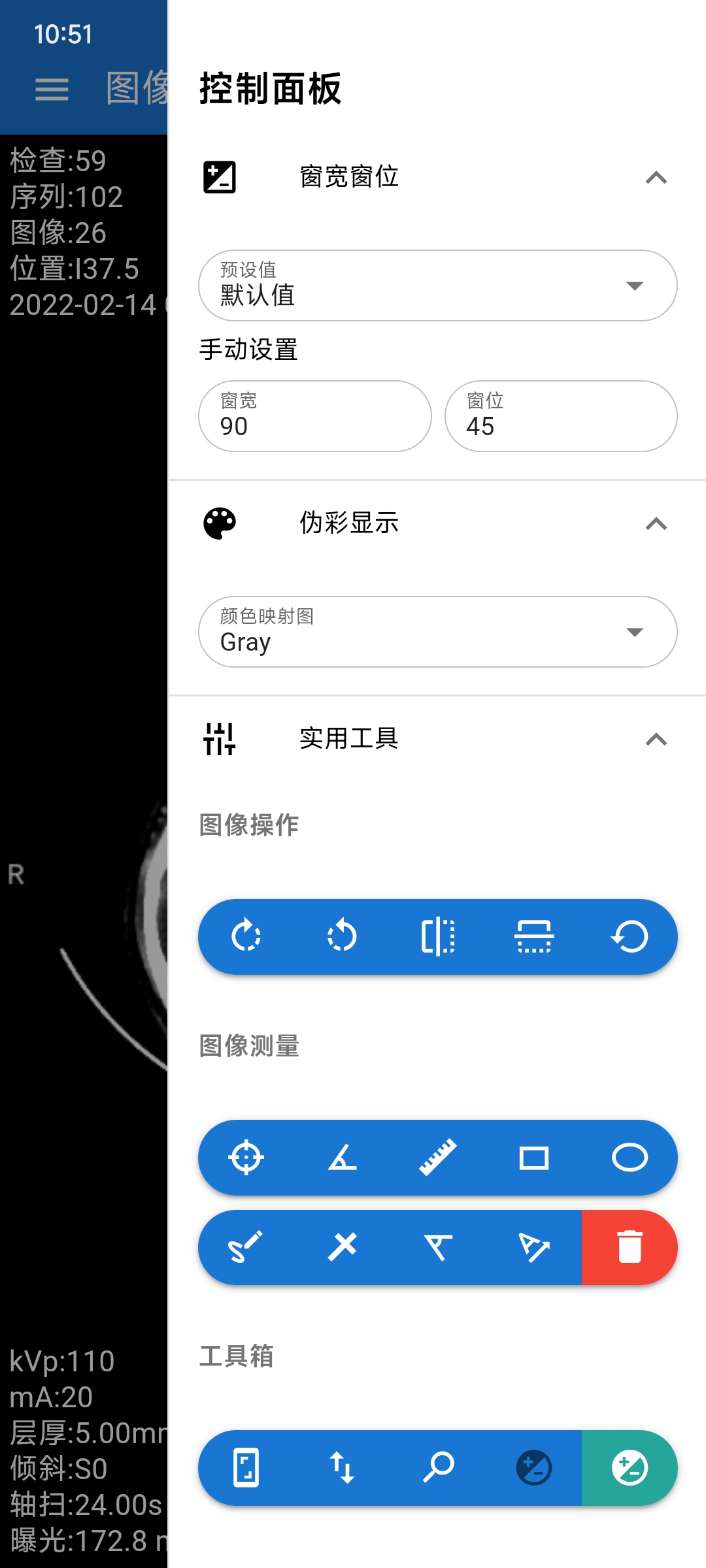Screen dimensions: 706x1568
Task: Rotate image counterclockwise
Action: 342,936
